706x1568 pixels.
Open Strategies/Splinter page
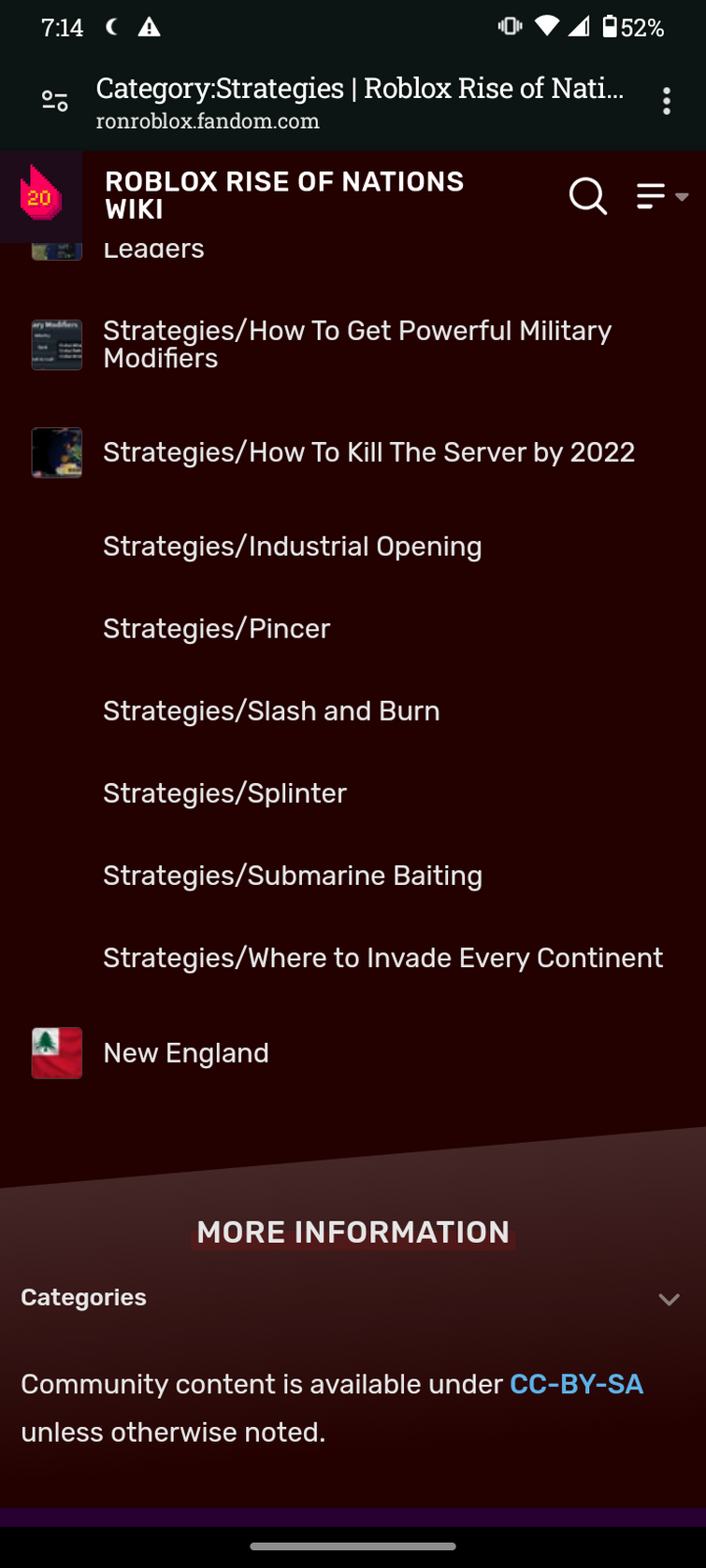click(x=224, y=793)
